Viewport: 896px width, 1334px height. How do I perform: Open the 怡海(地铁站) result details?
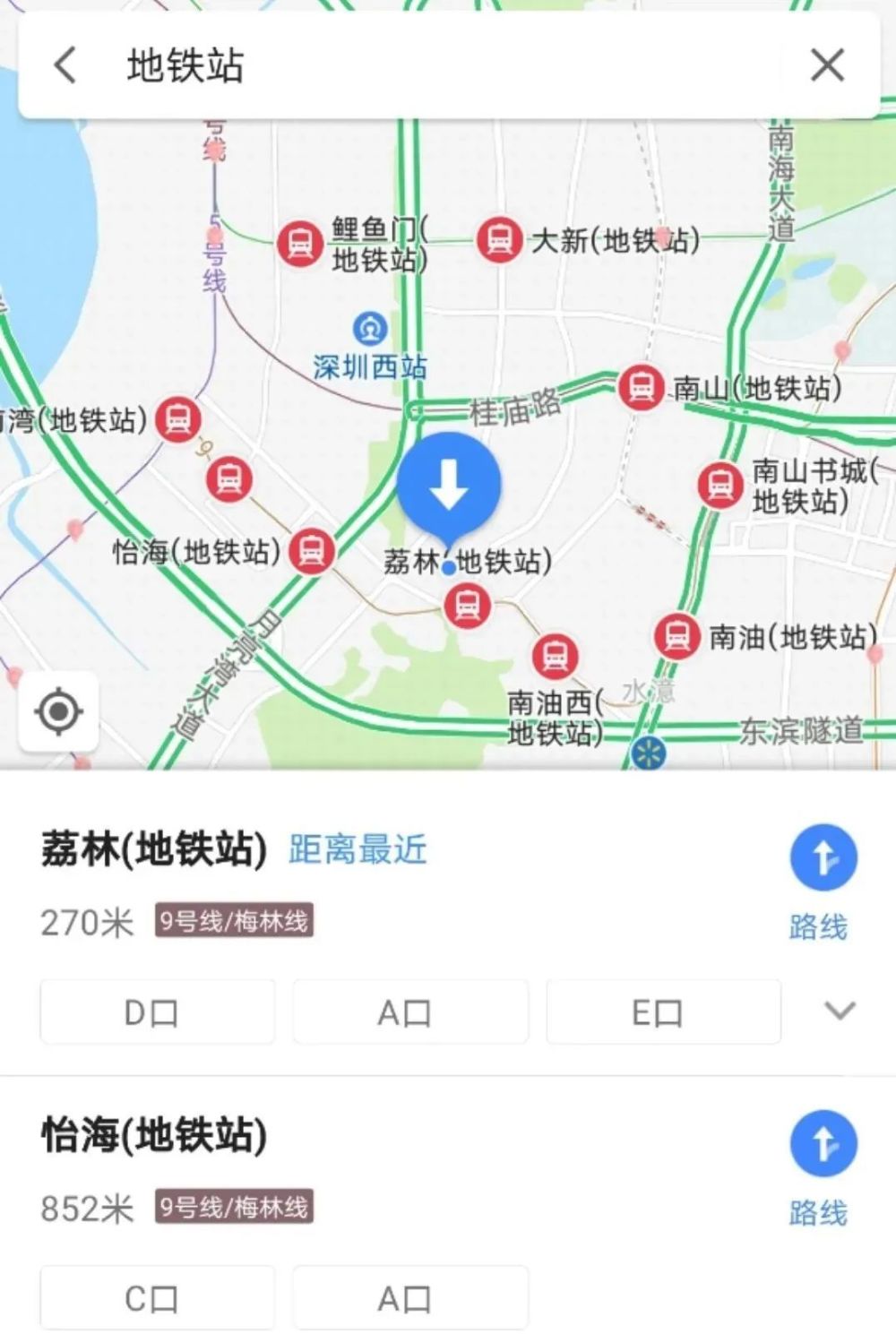154,1135
